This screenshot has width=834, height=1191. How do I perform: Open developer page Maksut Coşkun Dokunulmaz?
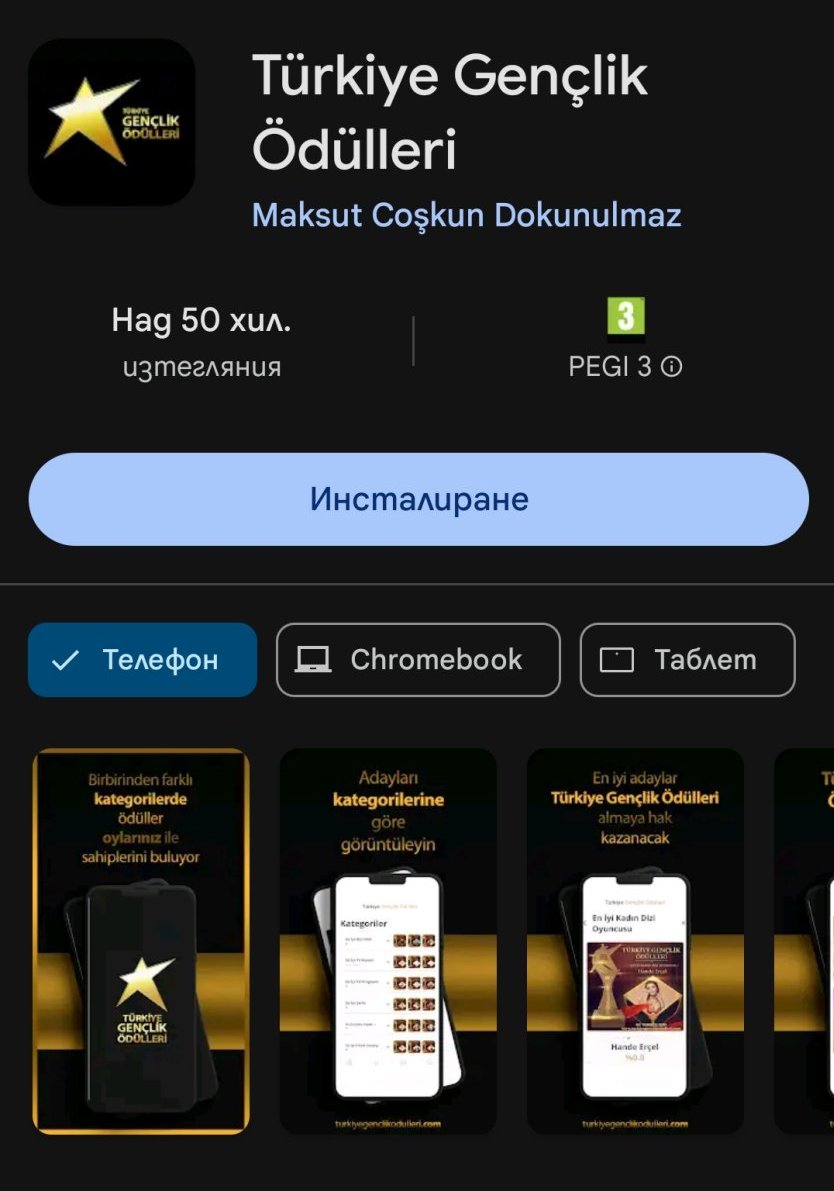tap(466, 215)
